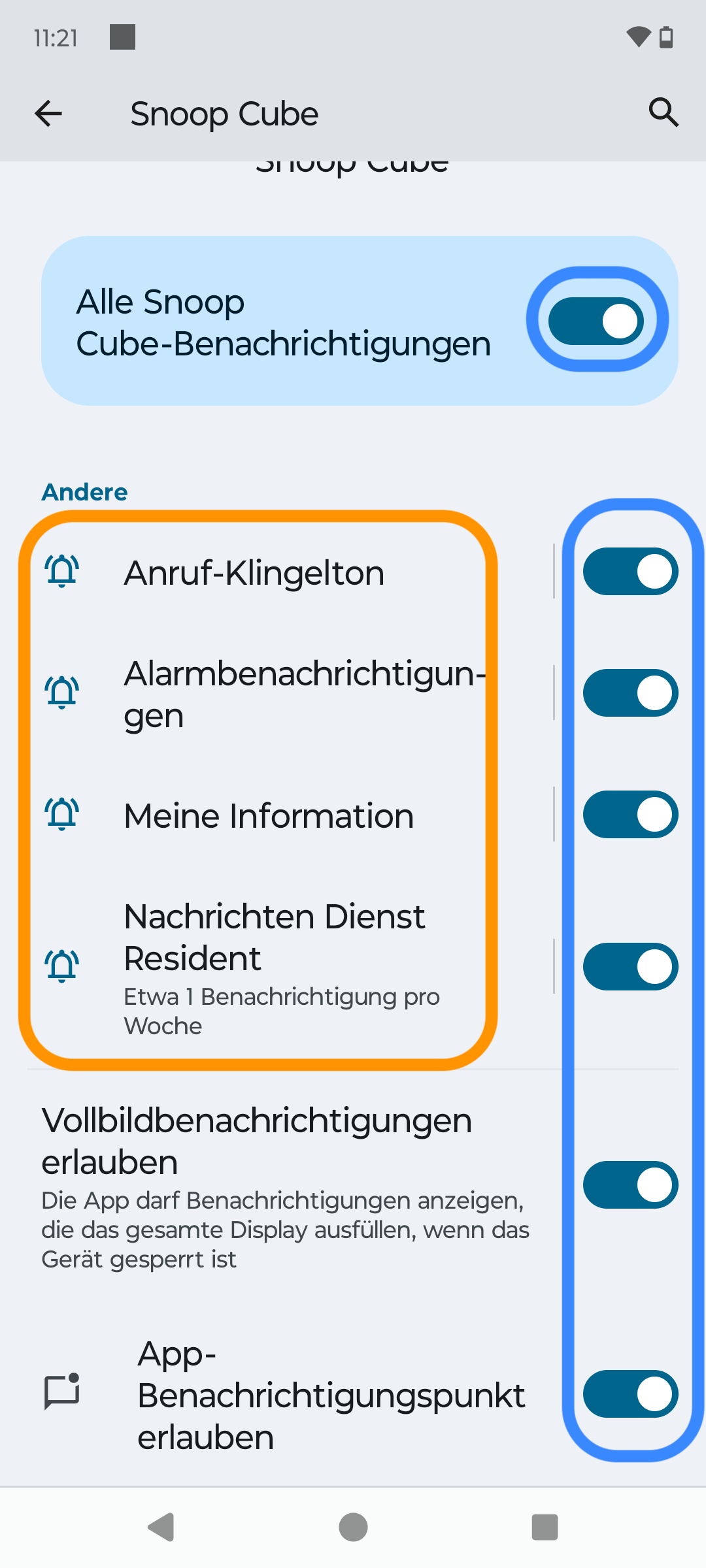Open Nachrichten Dienst Resident settings
This screenshot has height=1568, width=706.
(275, 967)
